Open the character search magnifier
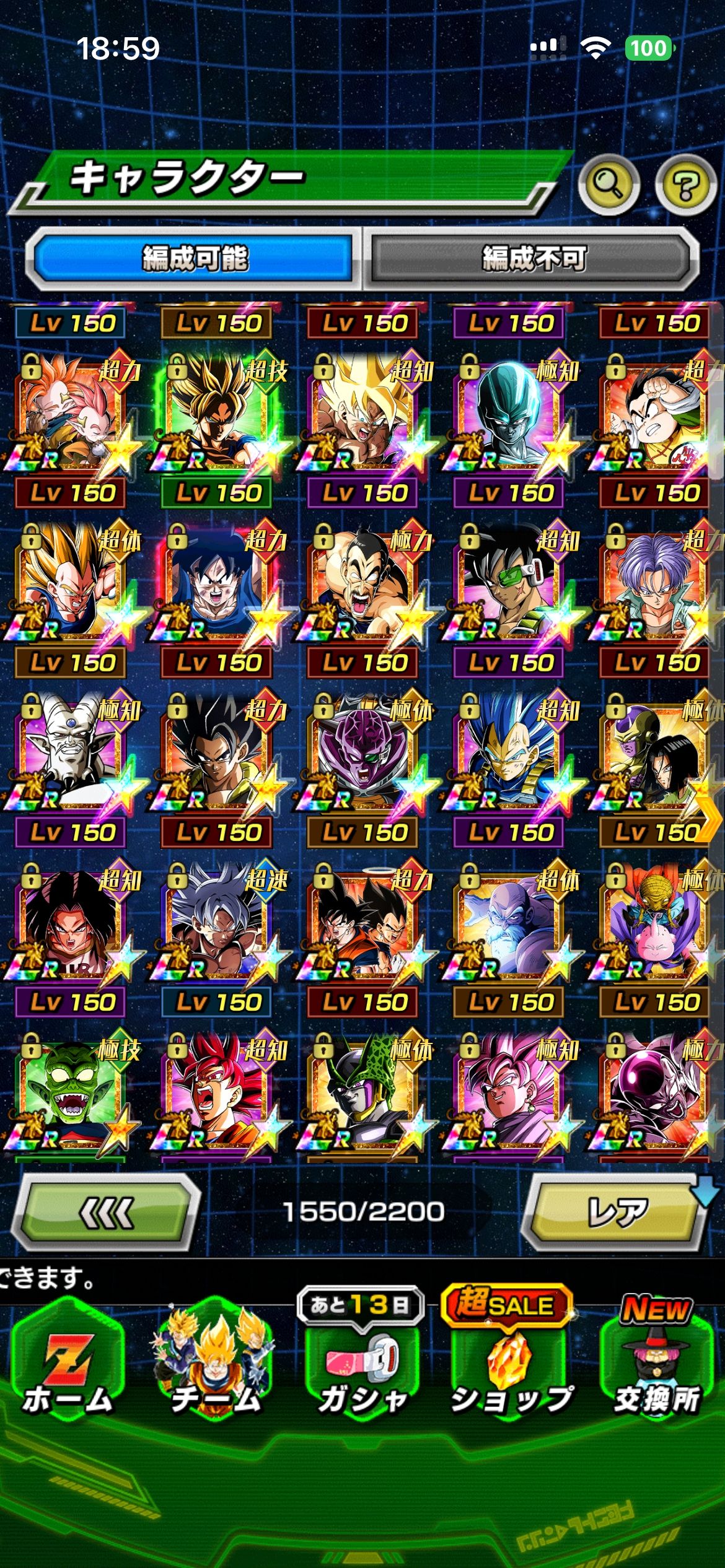Screen dimensions: 725x1568 point(609,184)
